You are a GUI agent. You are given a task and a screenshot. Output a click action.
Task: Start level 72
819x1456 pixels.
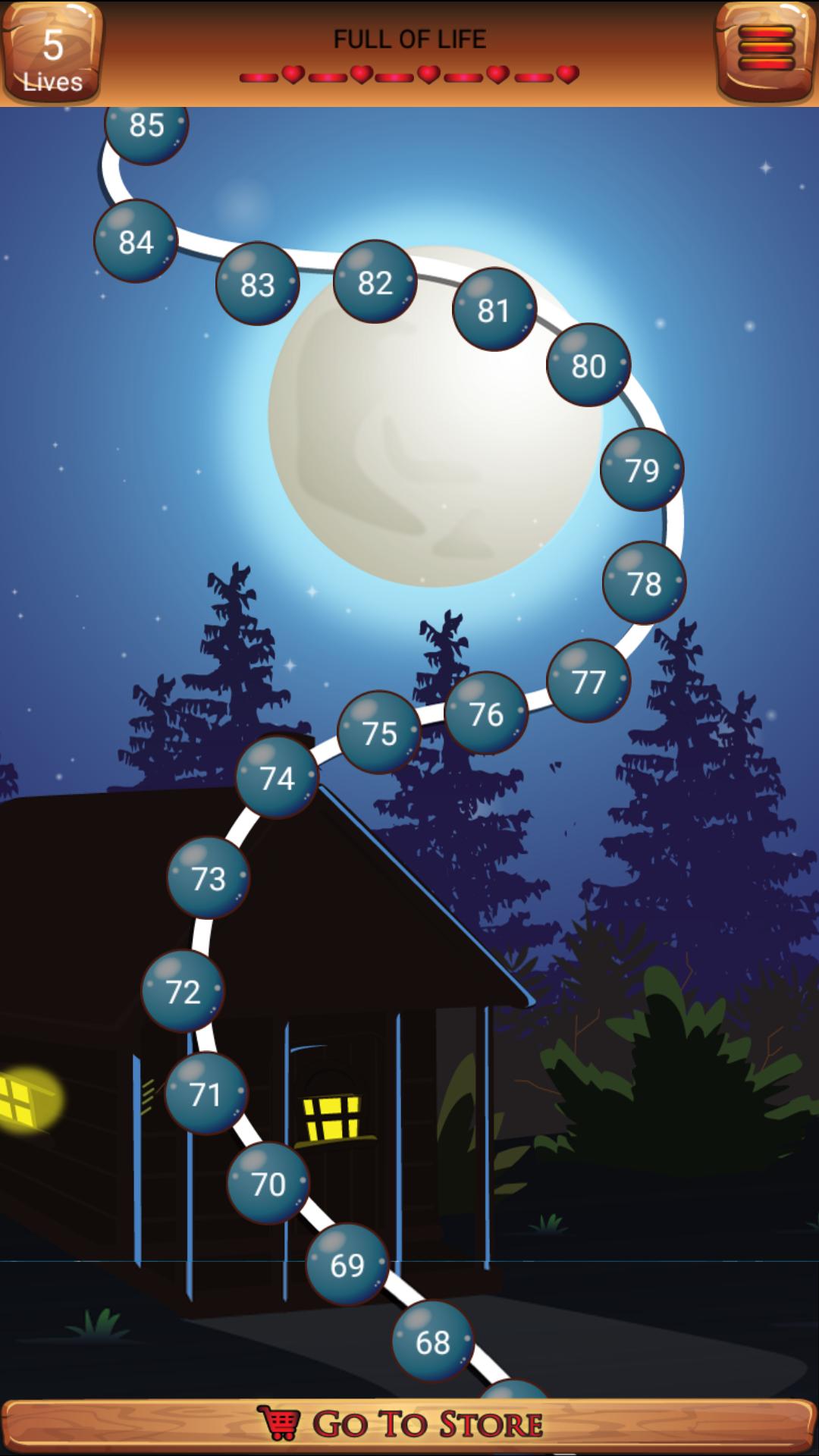point(183,990)
